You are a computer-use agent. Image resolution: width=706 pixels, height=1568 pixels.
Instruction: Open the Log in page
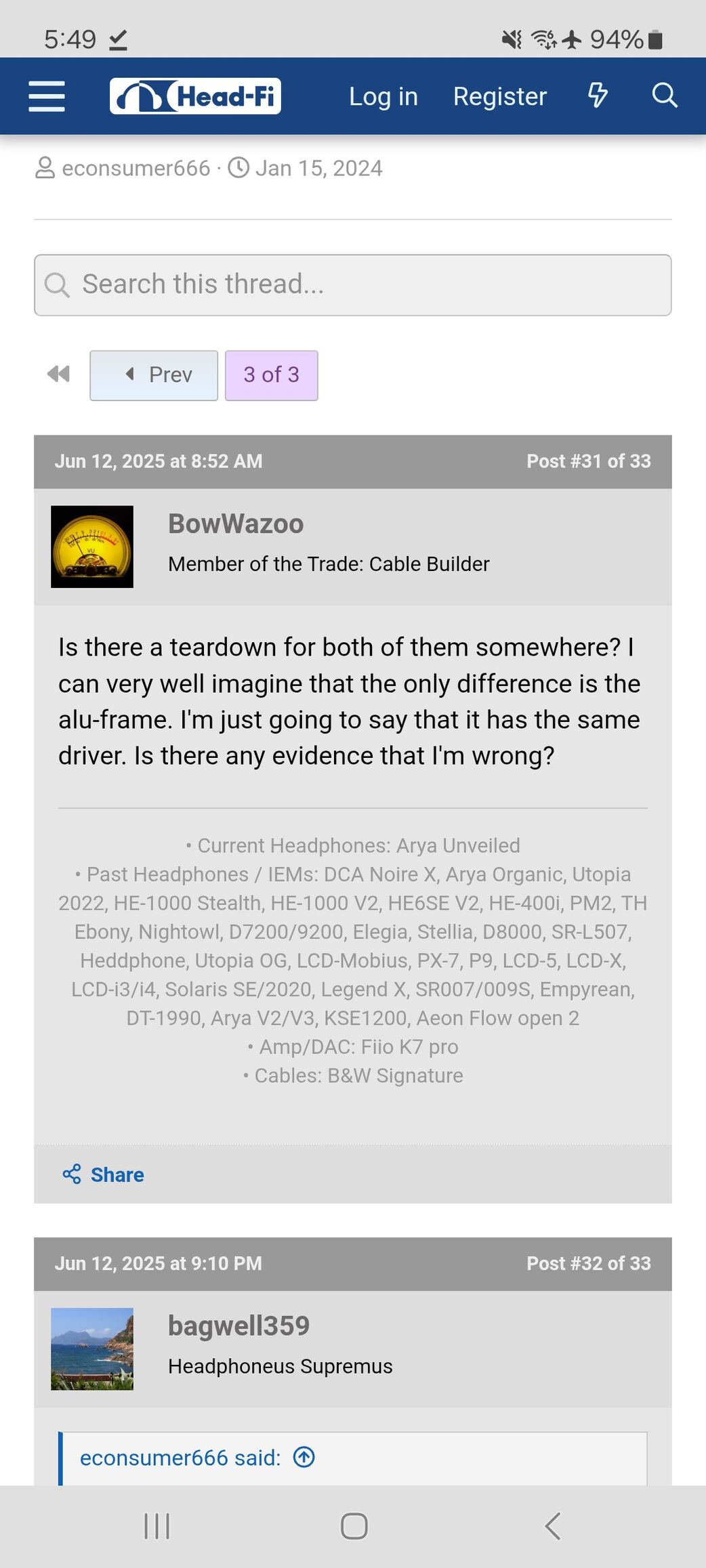click(383, 96)
